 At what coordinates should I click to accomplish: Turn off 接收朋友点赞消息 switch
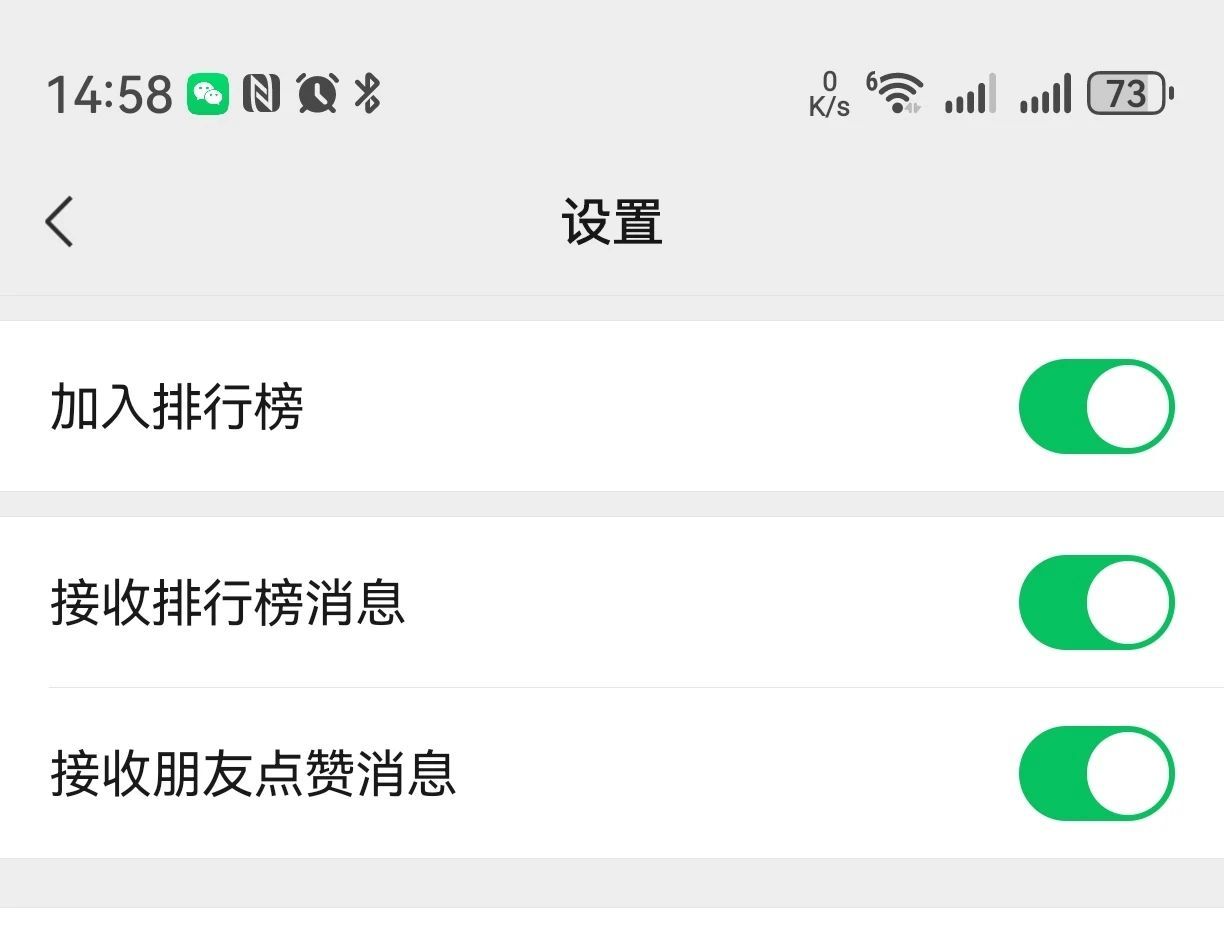click(x=1095, y=773)
